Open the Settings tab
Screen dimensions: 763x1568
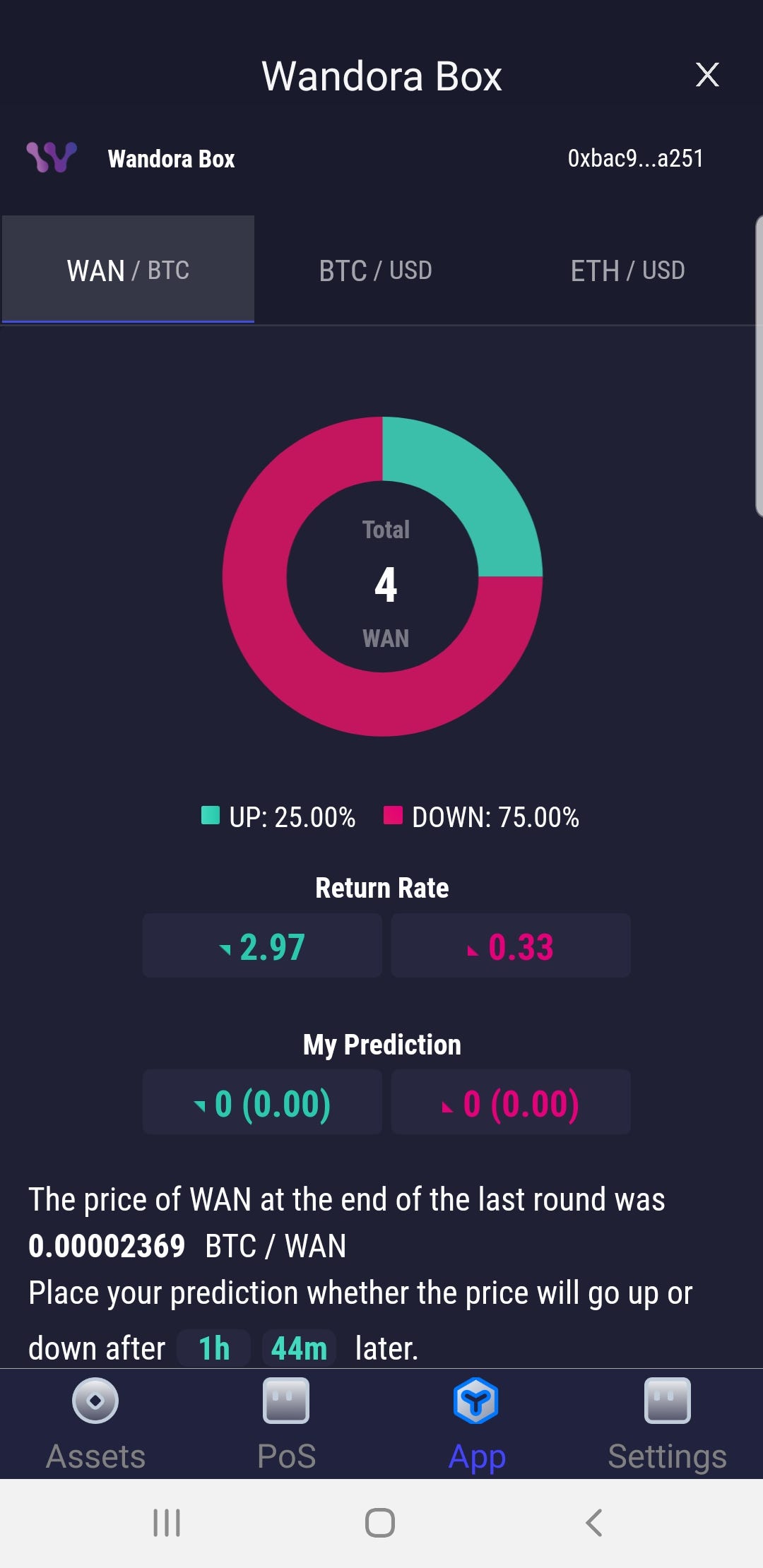(x=667, y=1424)
